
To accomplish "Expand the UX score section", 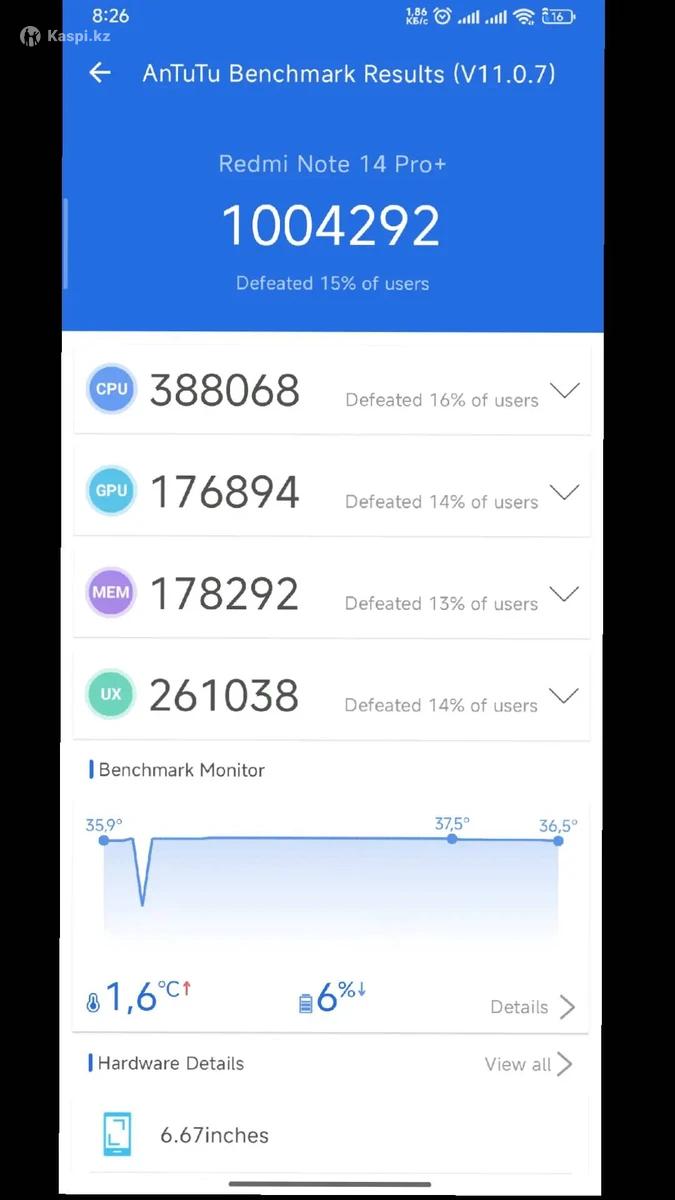I will 564,696.
